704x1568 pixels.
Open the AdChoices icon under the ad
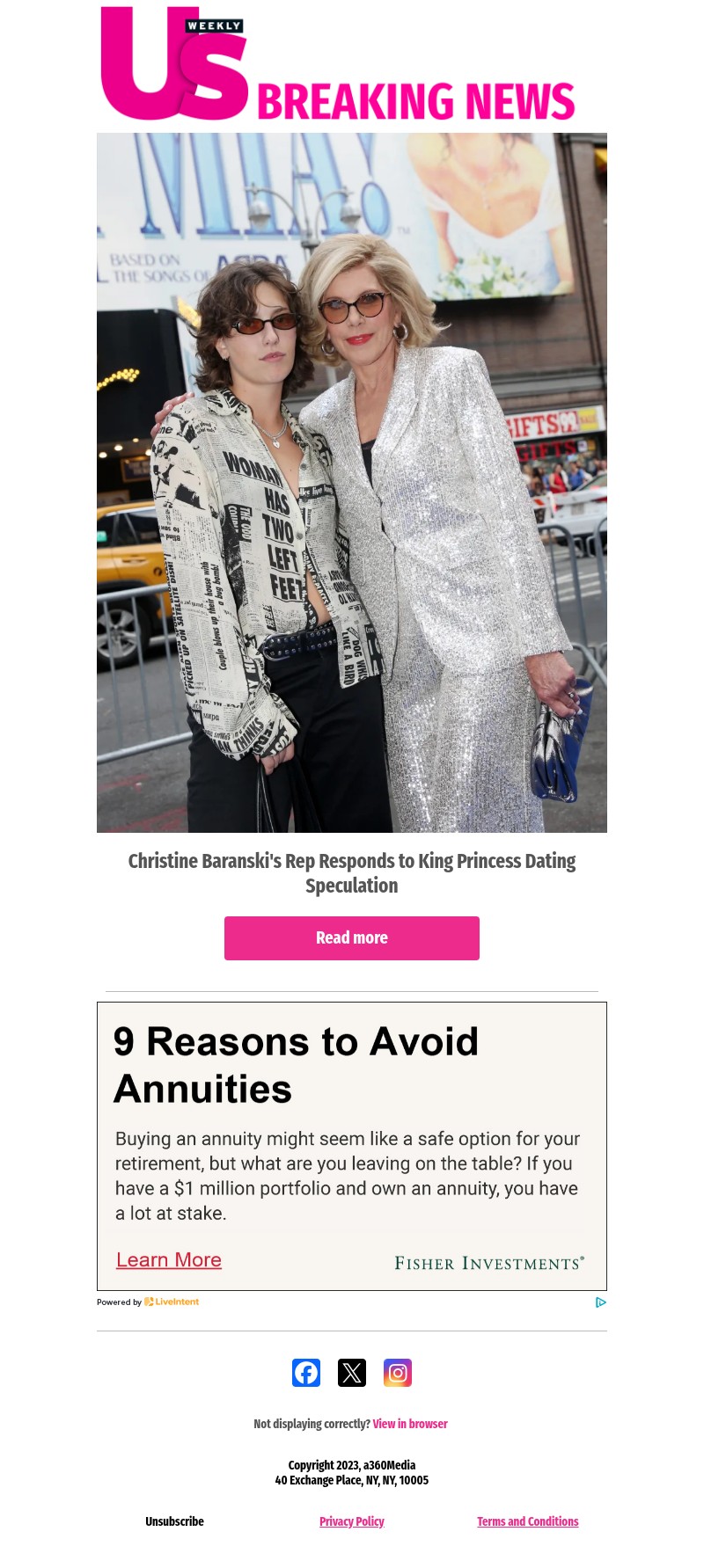[601, 1302]
